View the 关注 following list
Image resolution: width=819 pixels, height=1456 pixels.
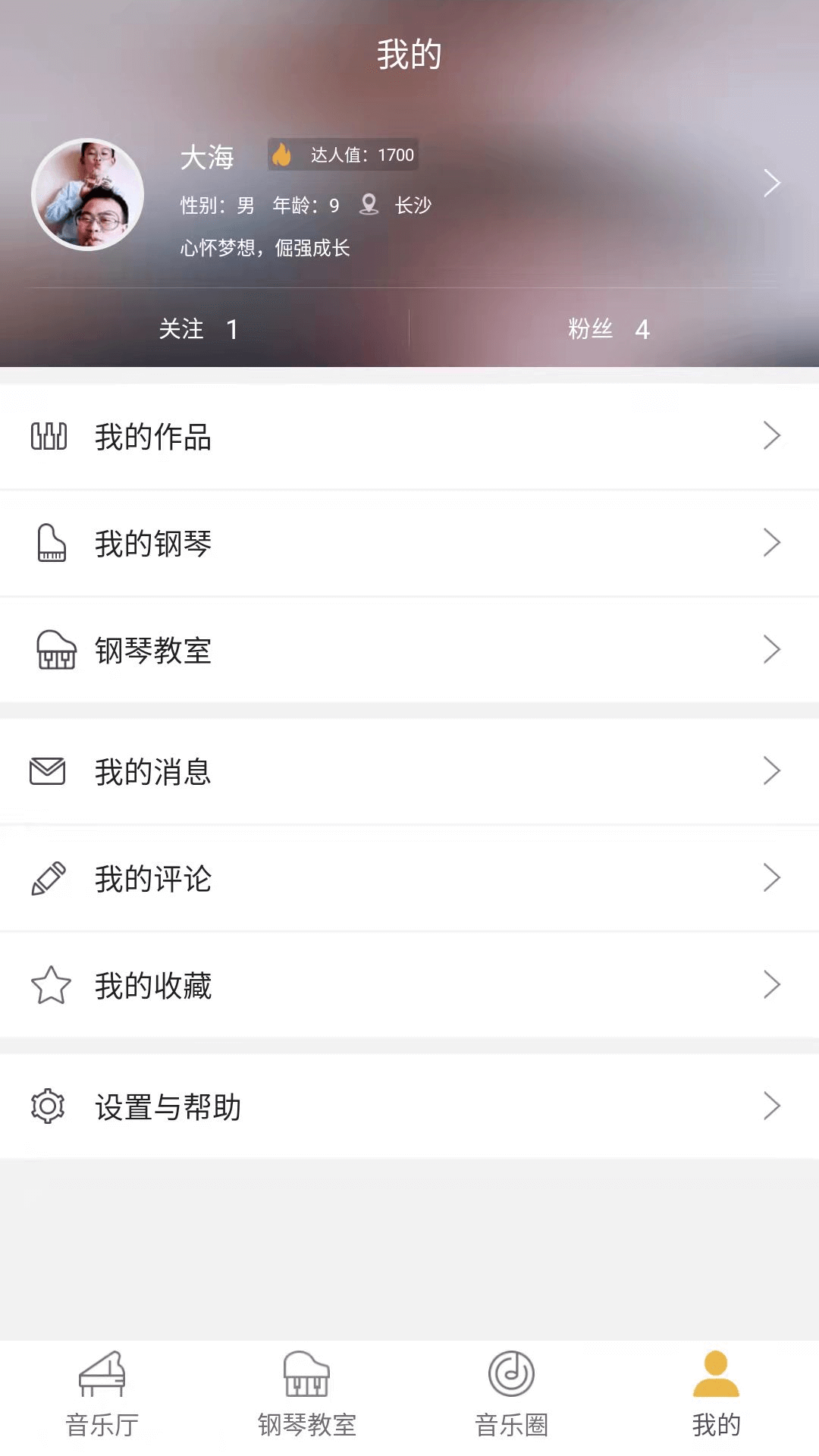click(x=199, y=329)
